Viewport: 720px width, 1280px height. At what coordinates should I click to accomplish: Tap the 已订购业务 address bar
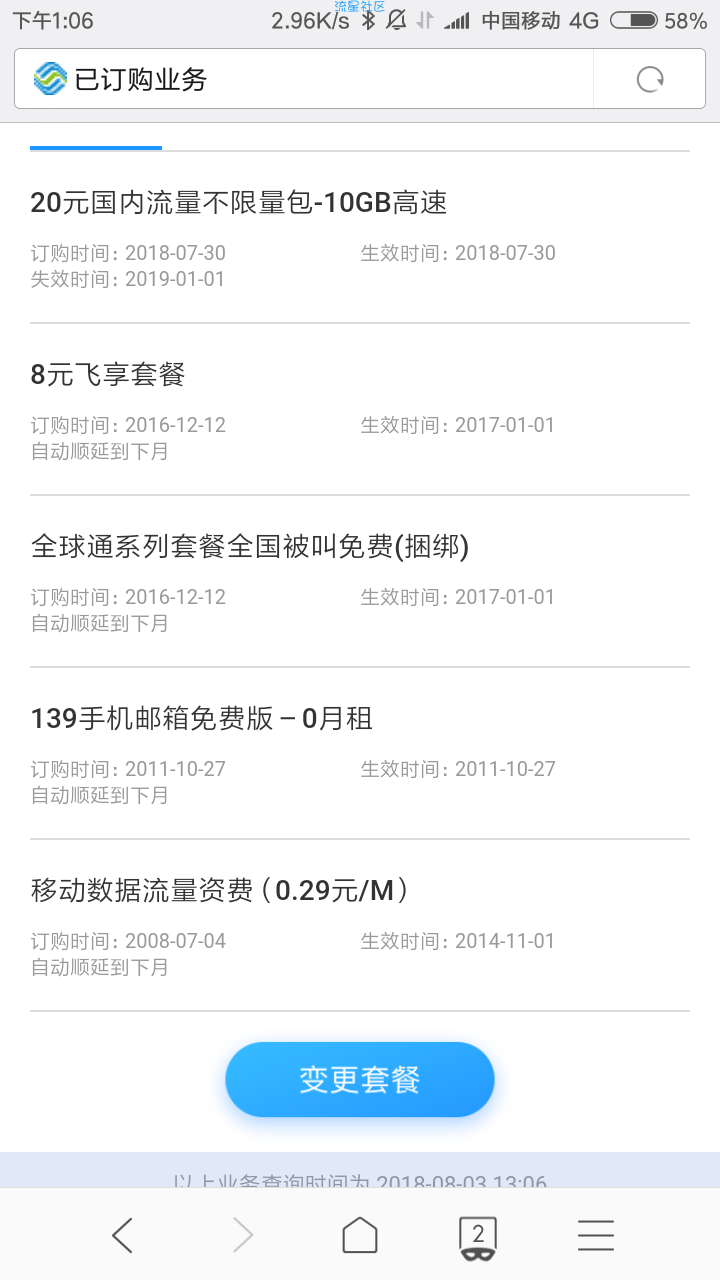tap(304, 79)
